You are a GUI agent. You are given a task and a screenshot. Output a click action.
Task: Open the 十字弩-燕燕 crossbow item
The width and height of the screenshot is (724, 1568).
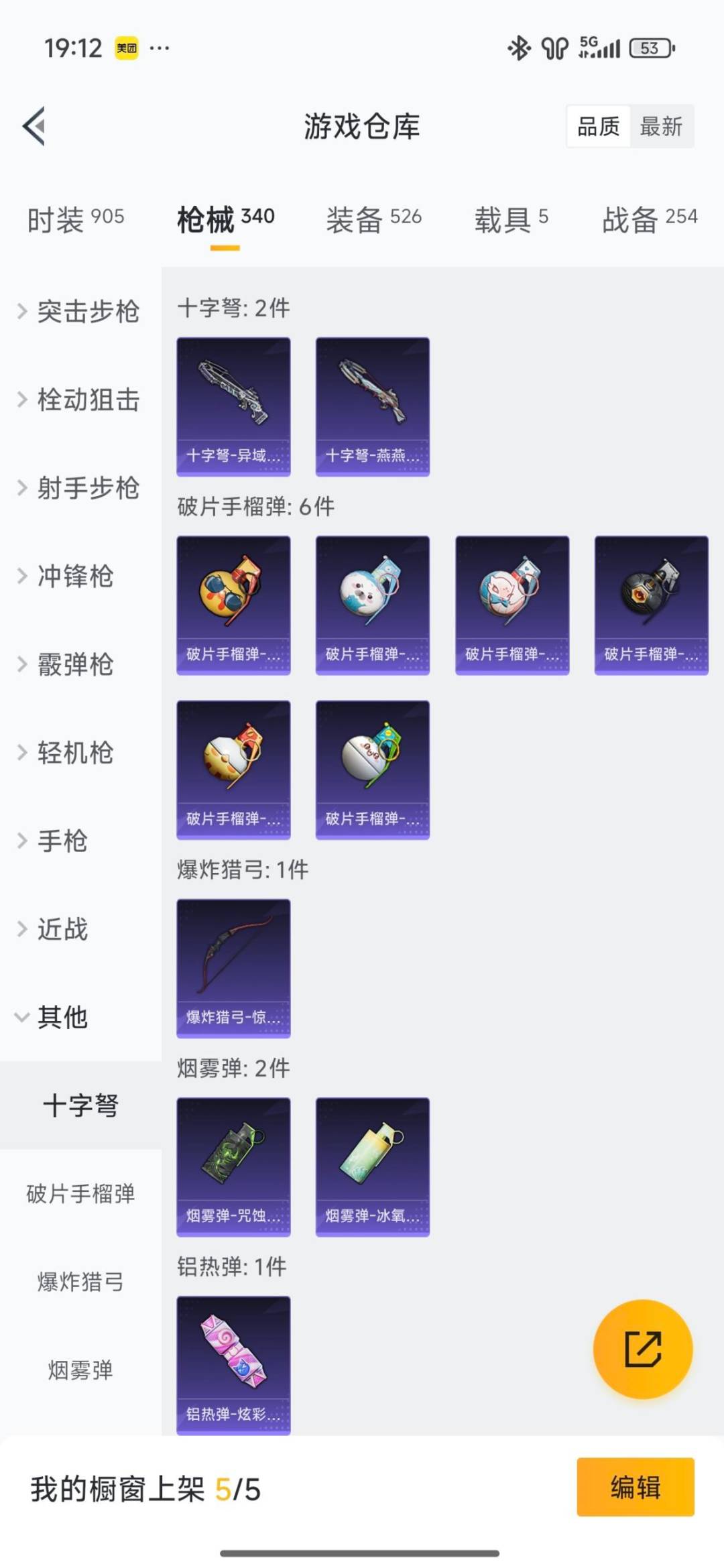pyautogui.click(x=372, y=402)
